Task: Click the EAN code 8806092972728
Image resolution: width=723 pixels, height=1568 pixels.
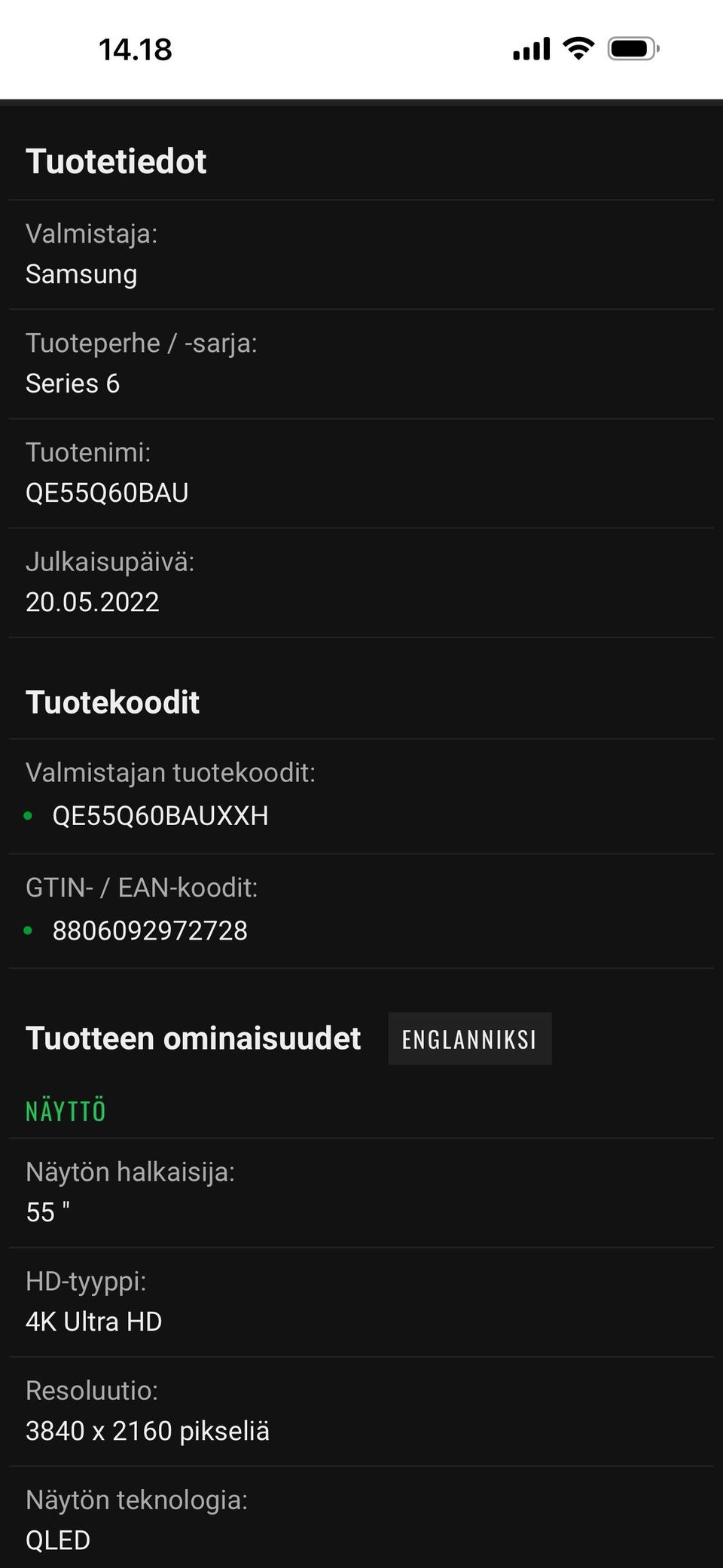Action: tap(150, 930)
